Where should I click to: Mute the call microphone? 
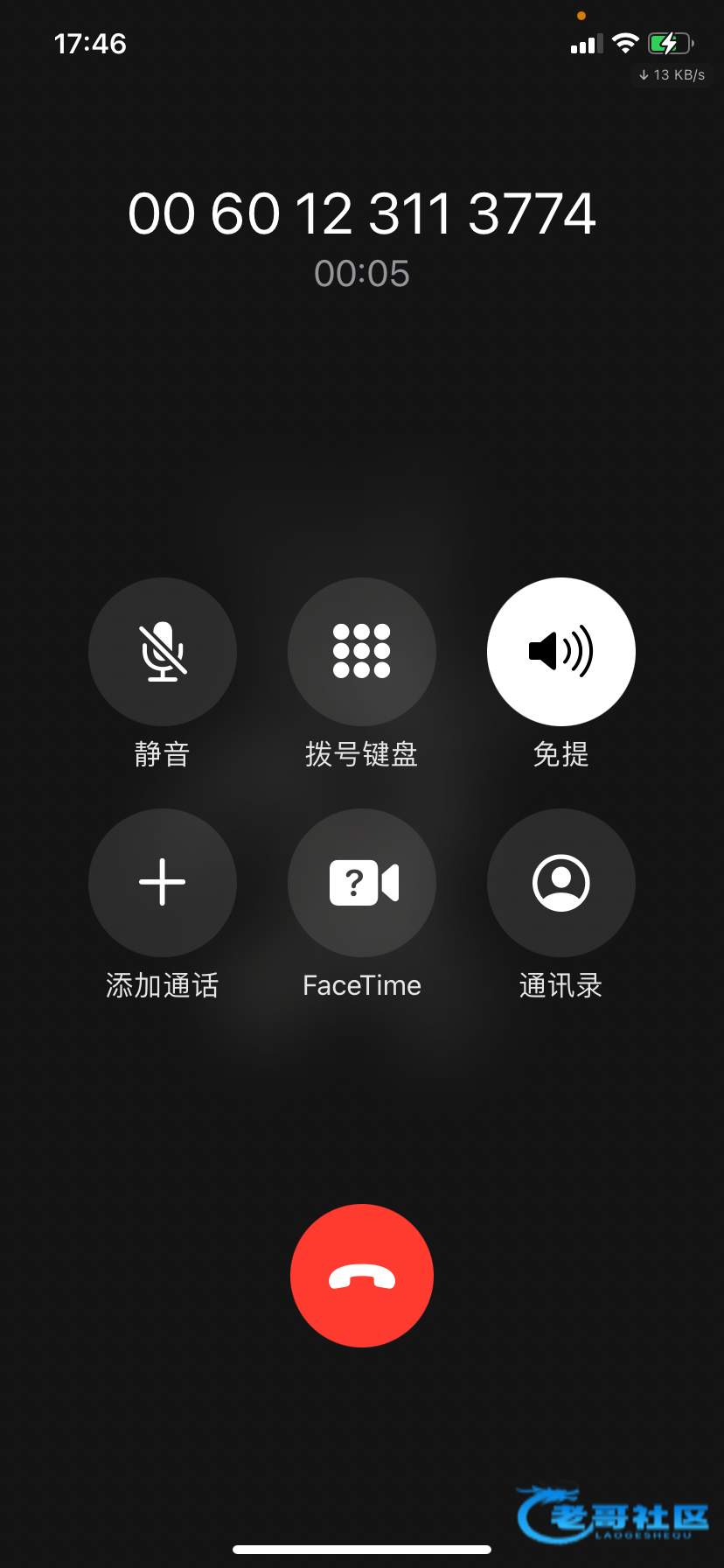coord(163,652)
